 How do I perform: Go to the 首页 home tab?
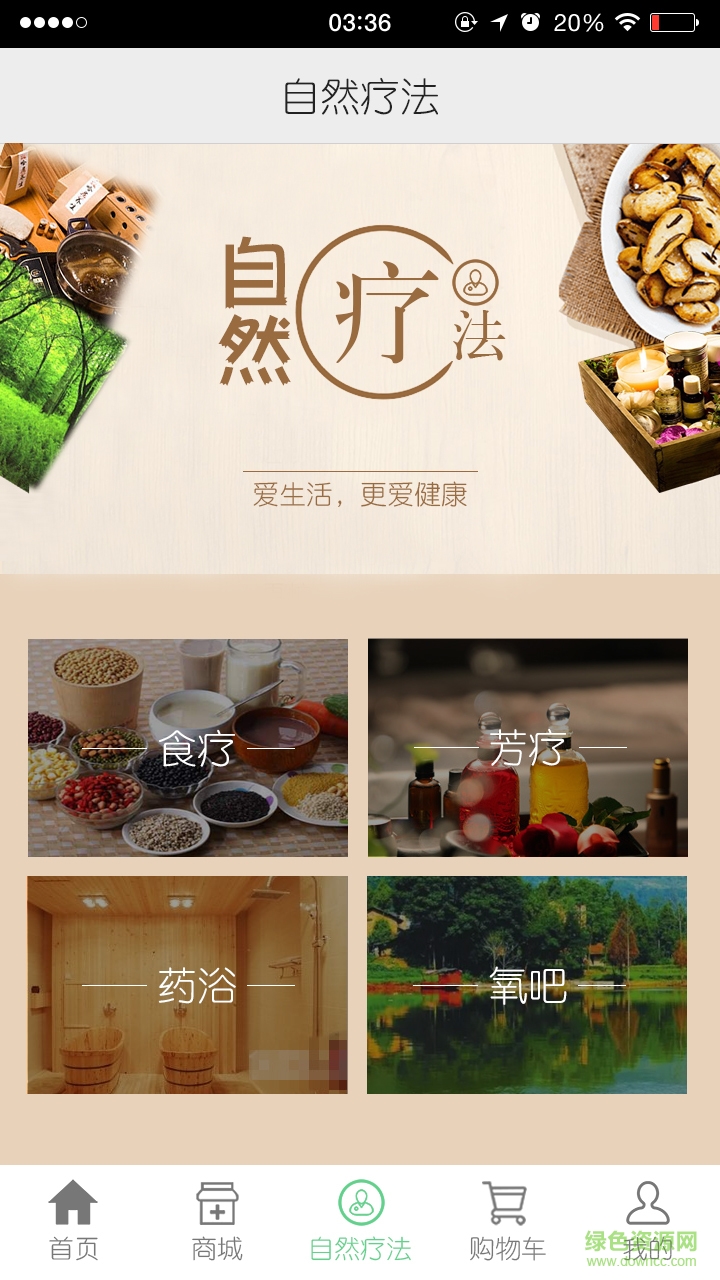click(74, 1220)
